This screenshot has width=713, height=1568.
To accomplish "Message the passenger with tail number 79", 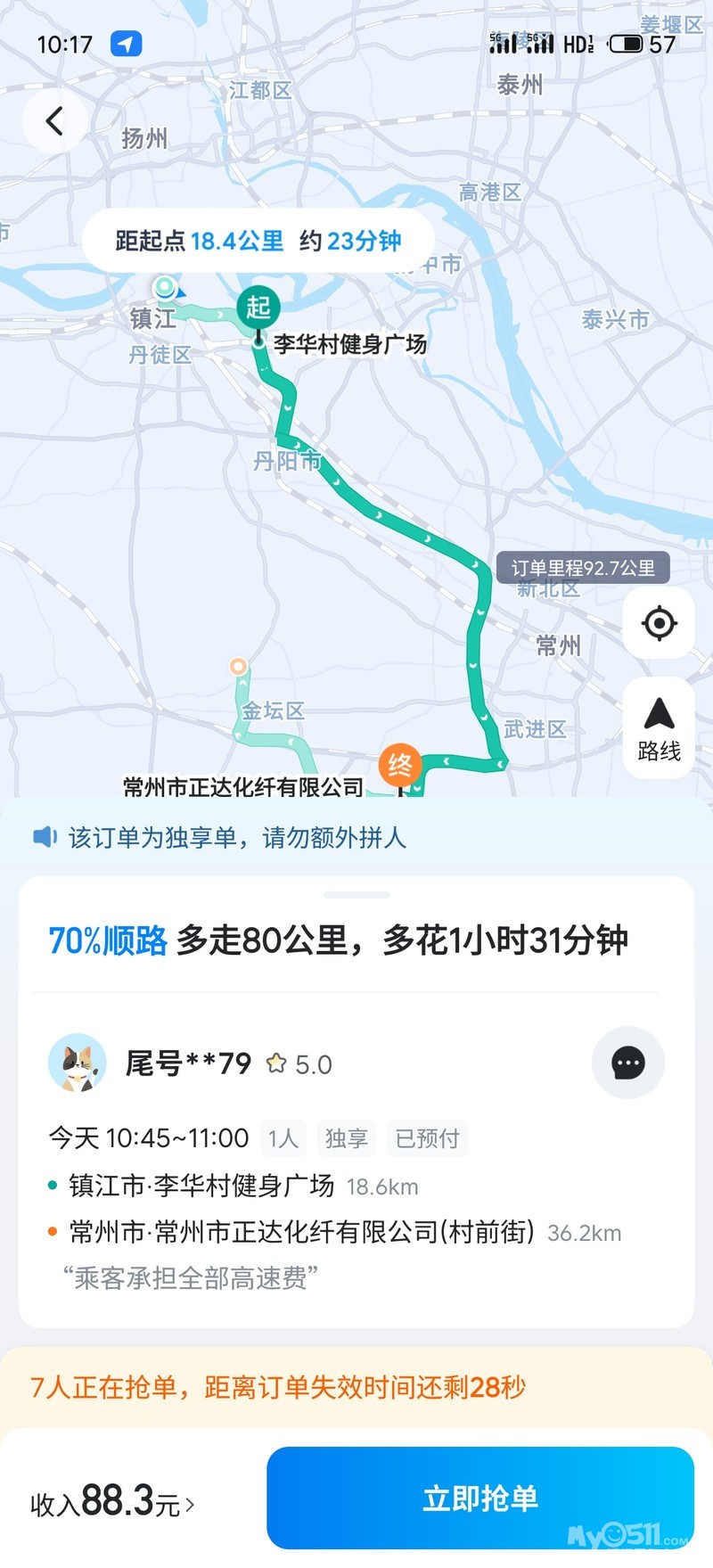I will pos(627,1063).
